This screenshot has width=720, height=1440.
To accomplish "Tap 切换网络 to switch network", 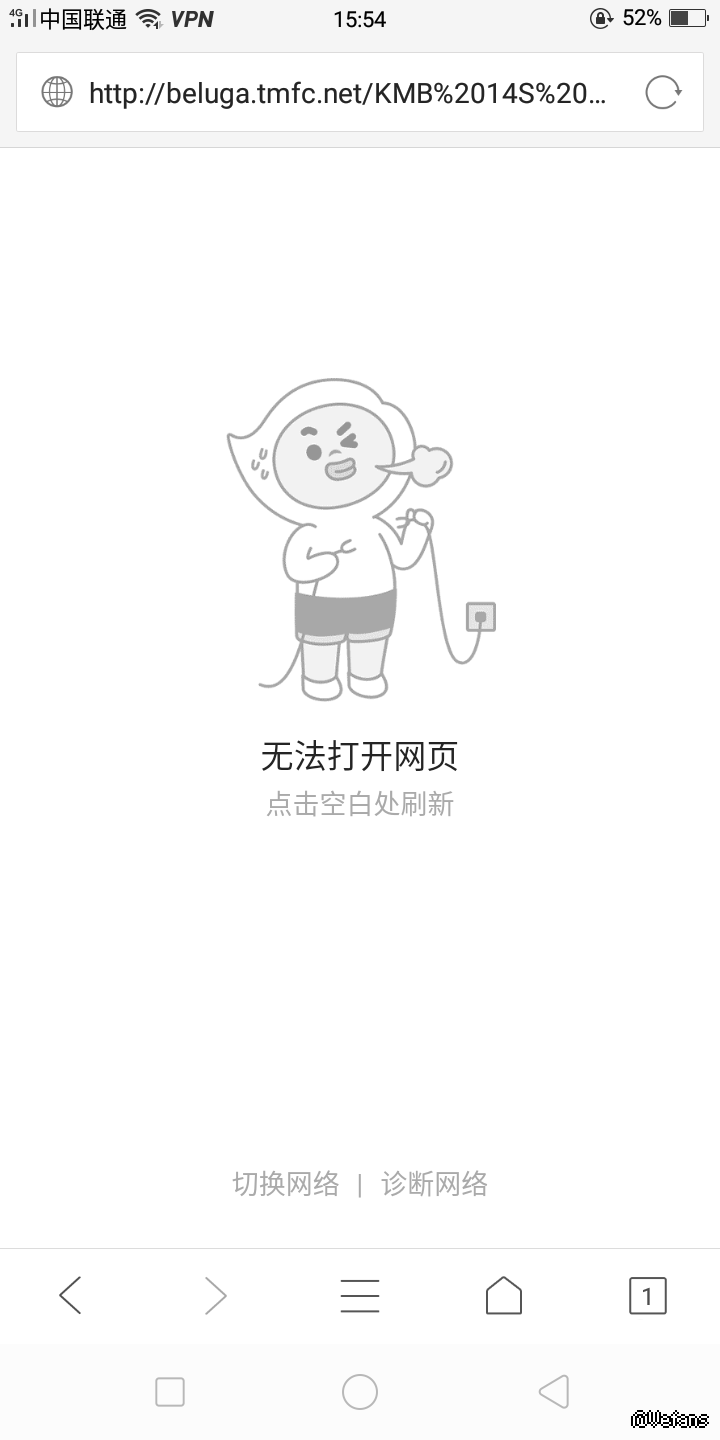I will click(286, 1184).
